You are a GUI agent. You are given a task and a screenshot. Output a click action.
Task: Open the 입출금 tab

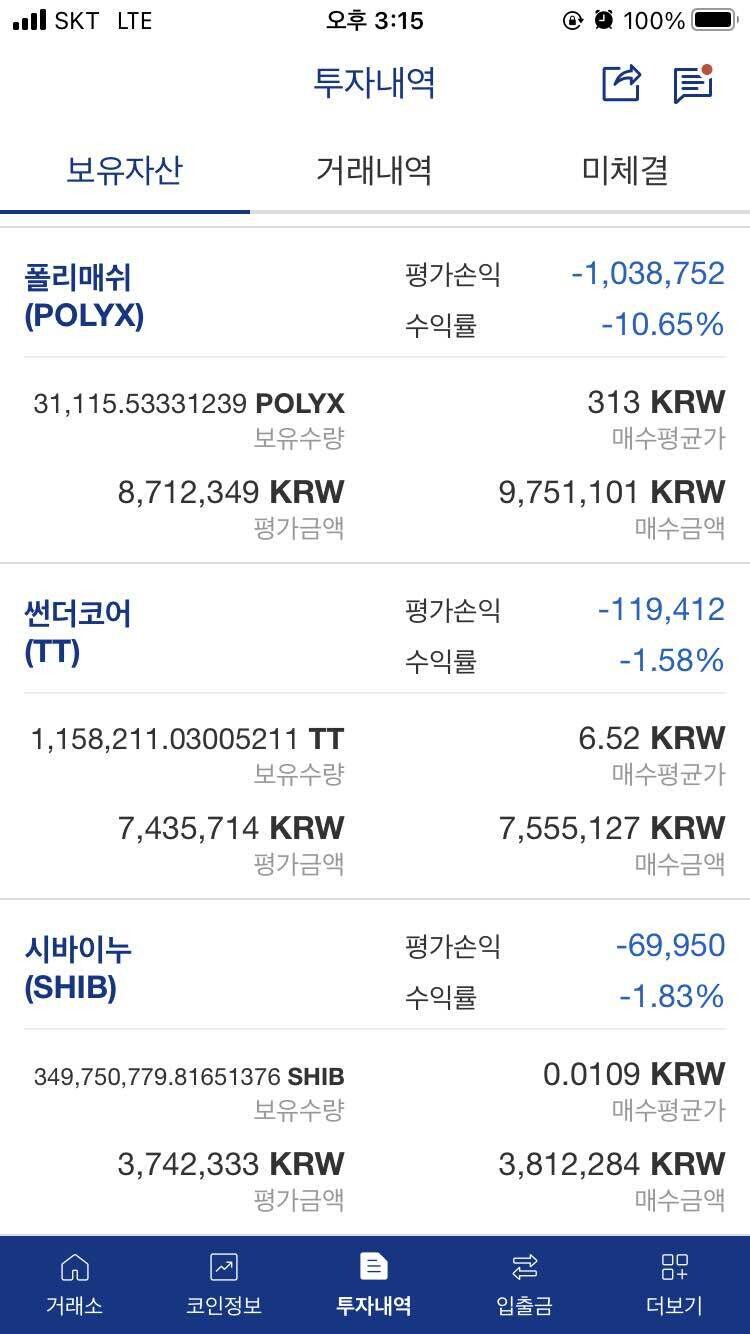click(524, 1284)
